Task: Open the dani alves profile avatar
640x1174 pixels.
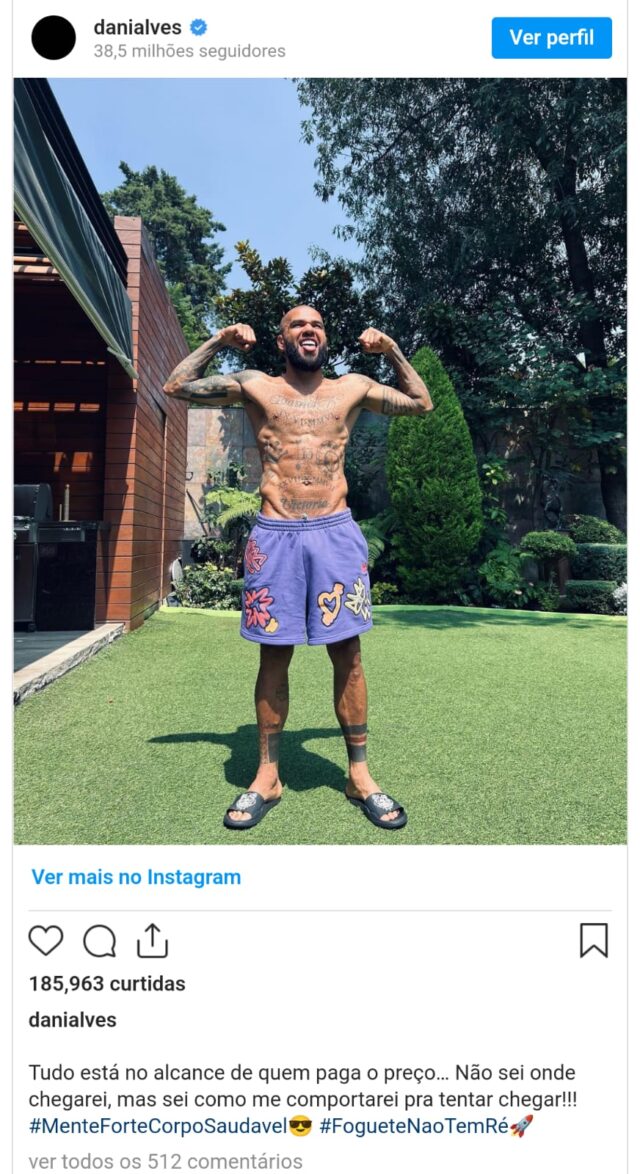Action: click(53, 38)
